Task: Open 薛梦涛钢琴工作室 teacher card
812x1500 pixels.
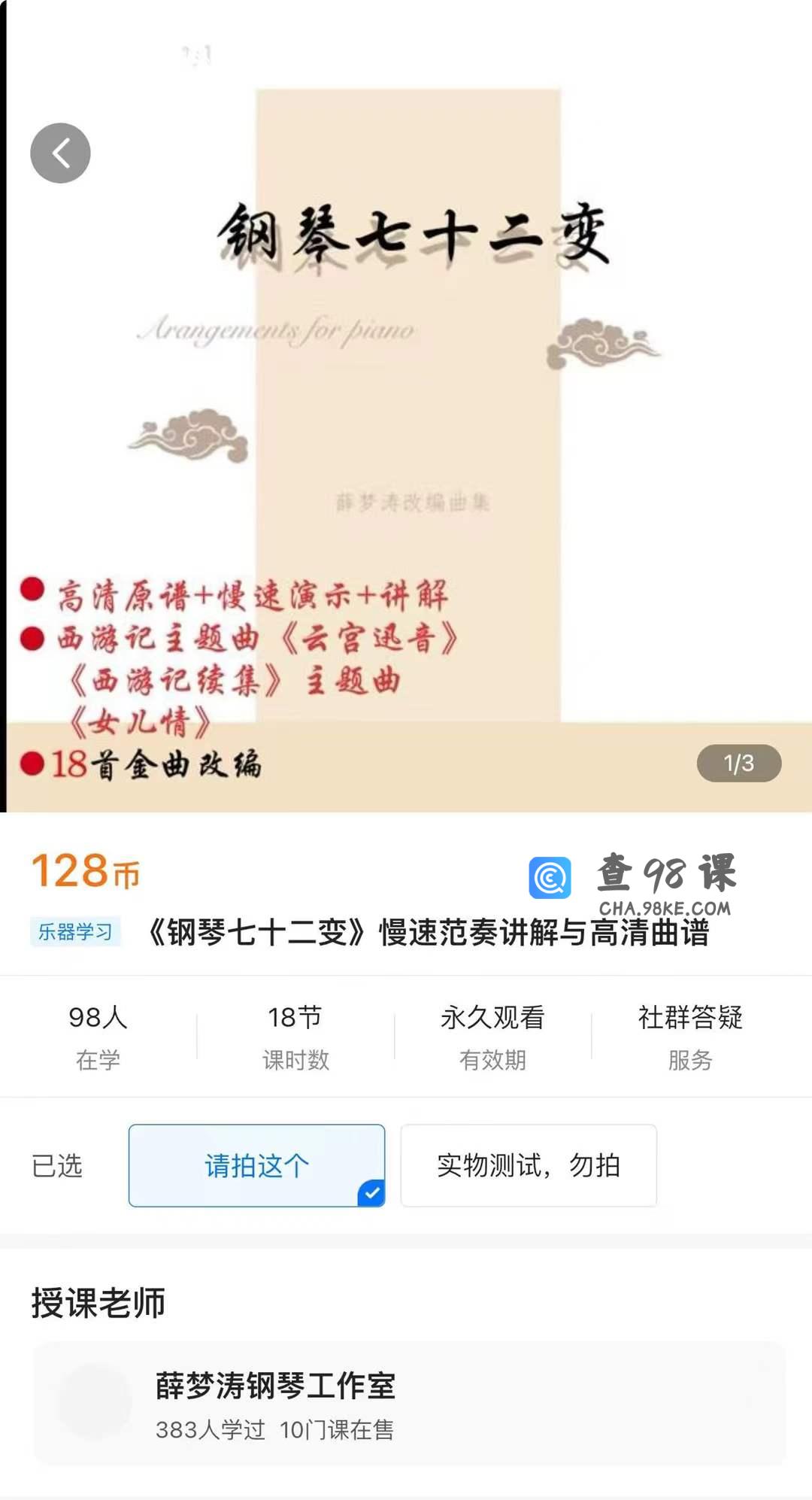Action: [409, 1404]
